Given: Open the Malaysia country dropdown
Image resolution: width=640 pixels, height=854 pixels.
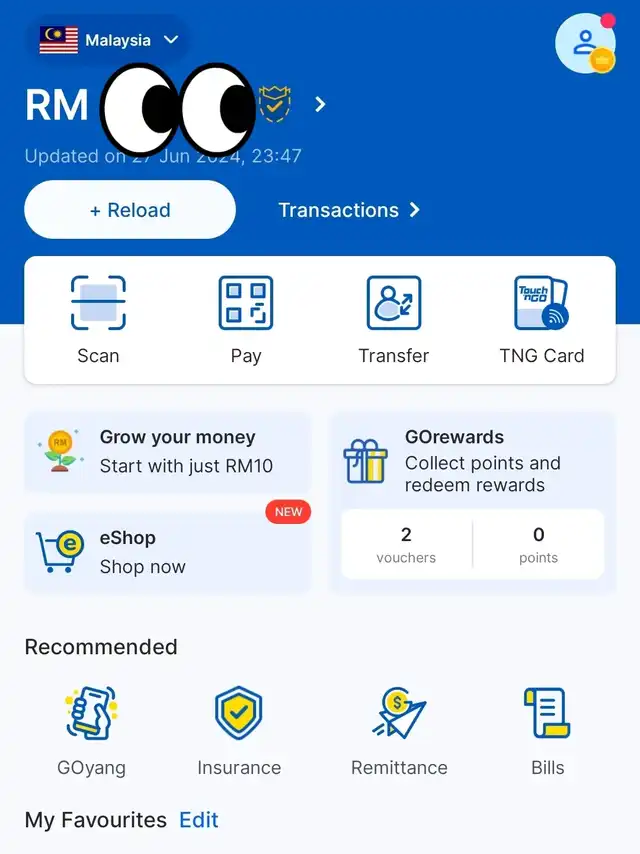Looking at the screenshot, I should 110,40.
